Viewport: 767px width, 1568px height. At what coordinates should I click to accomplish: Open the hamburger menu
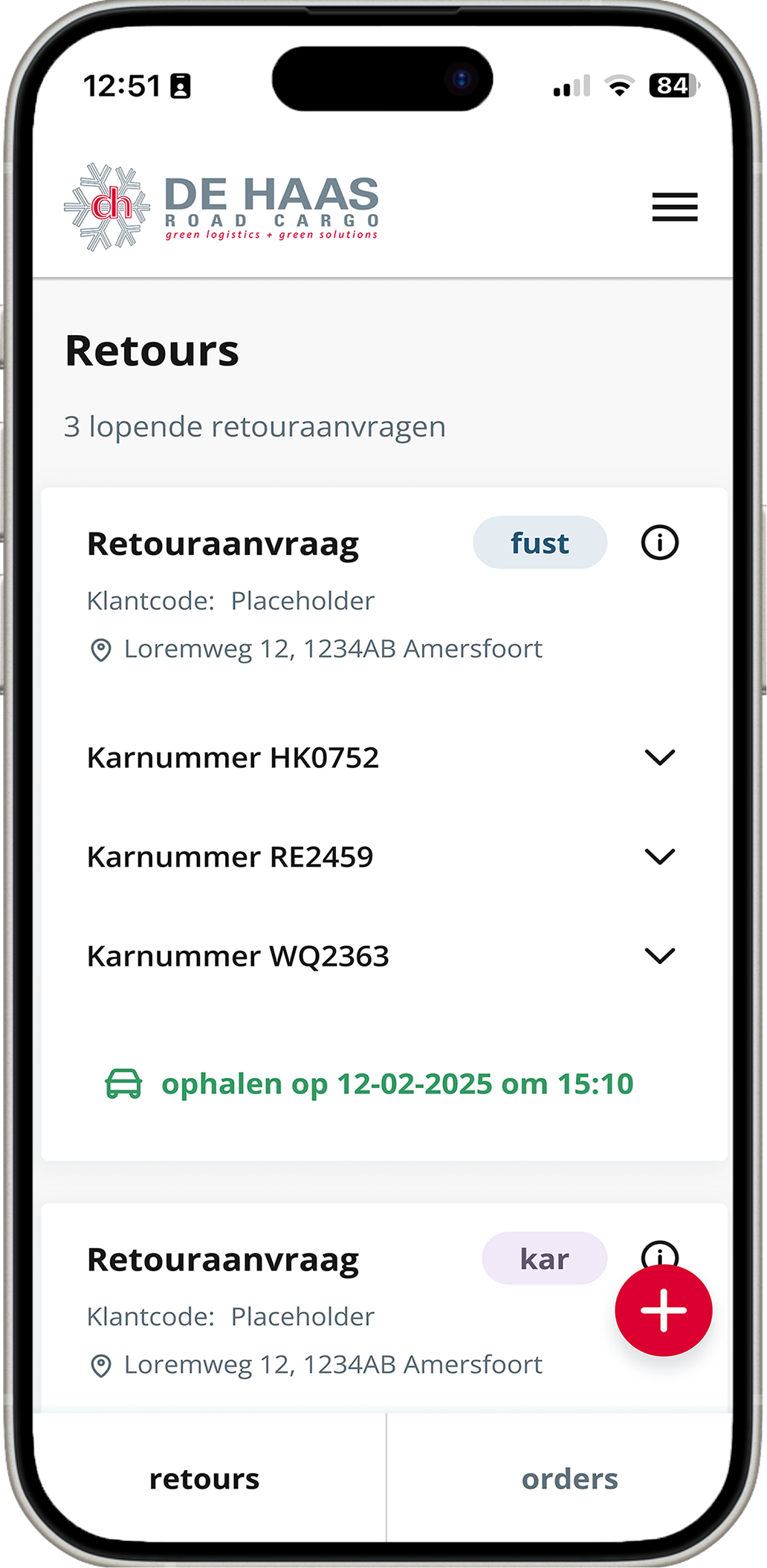(675, 207)
